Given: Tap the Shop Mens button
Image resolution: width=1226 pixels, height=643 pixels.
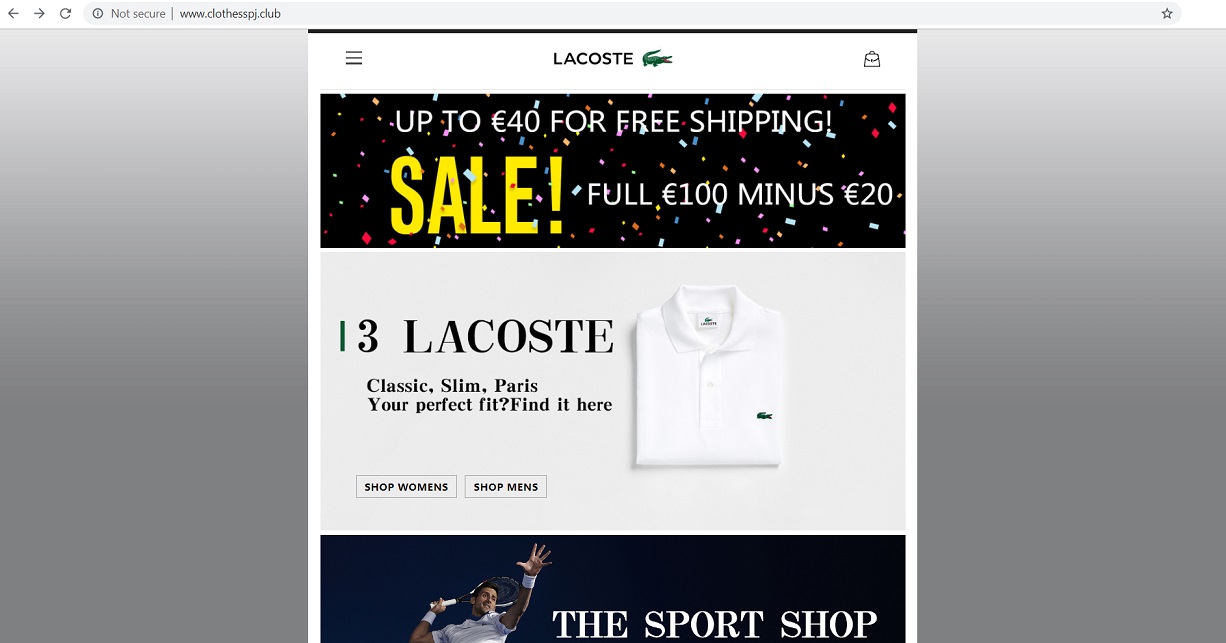Looking at the screenshot, I should [x=505, y=487].
